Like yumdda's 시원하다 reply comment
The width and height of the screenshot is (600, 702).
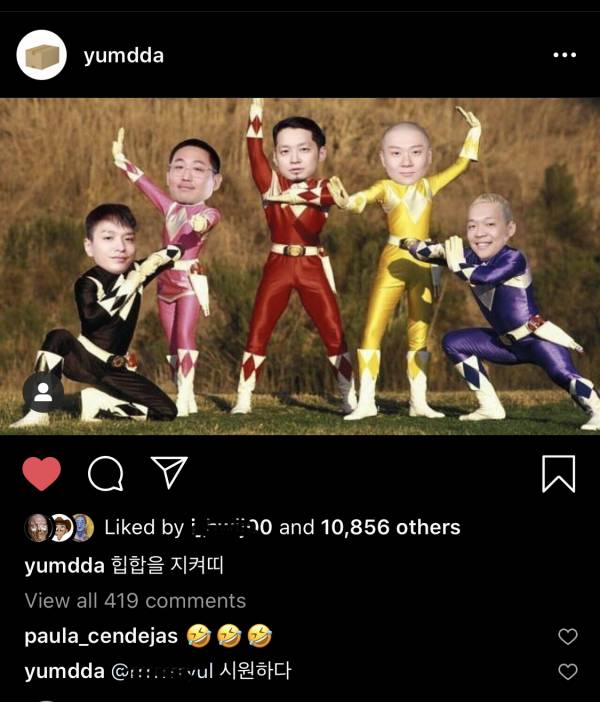567,672
